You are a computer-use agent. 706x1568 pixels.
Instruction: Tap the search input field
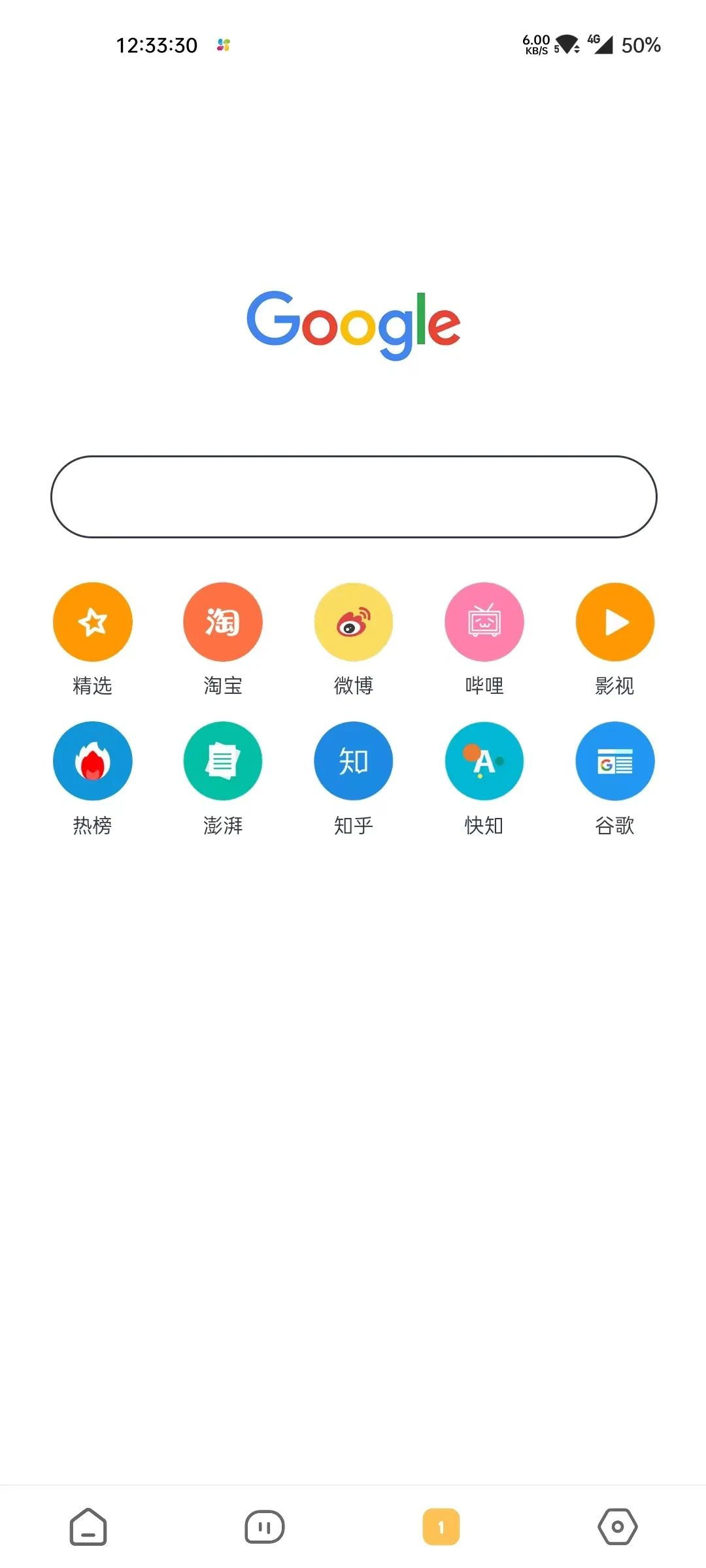(x=353, y=497)
